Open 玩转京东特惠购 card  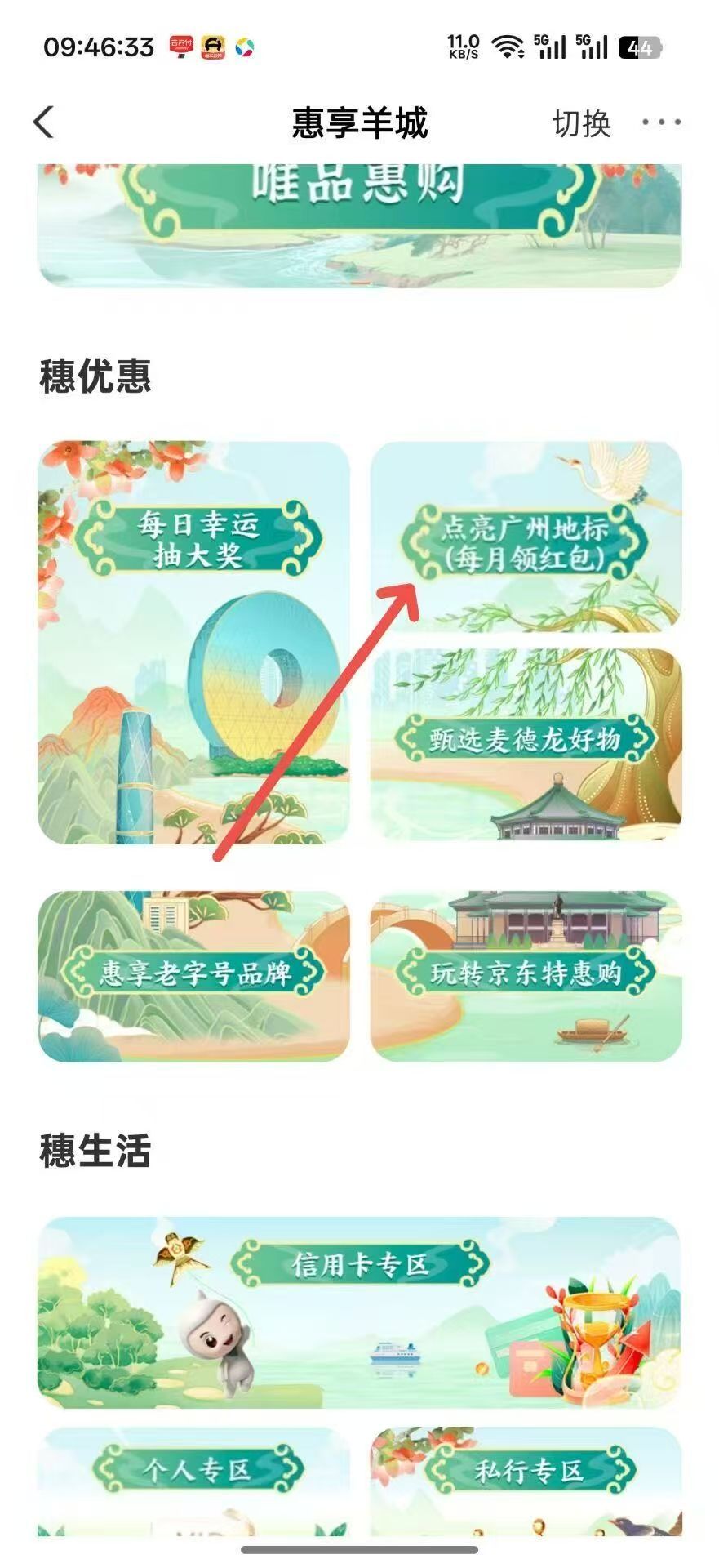click(x=526, y=976)
